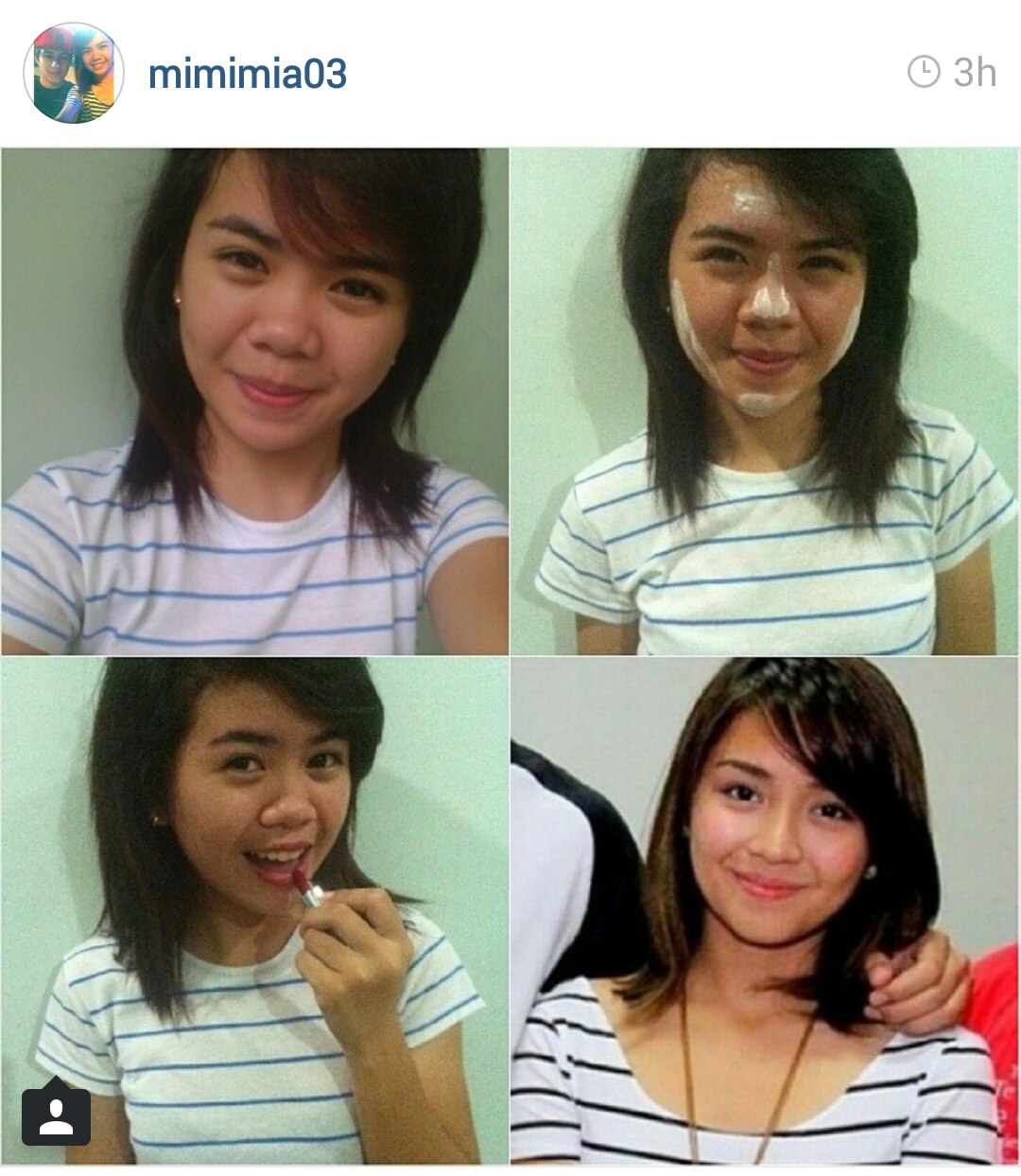Open mimimia03's profile picture
The height and width of the screenshot is (1176, 1021).
[x=74, y=74]
